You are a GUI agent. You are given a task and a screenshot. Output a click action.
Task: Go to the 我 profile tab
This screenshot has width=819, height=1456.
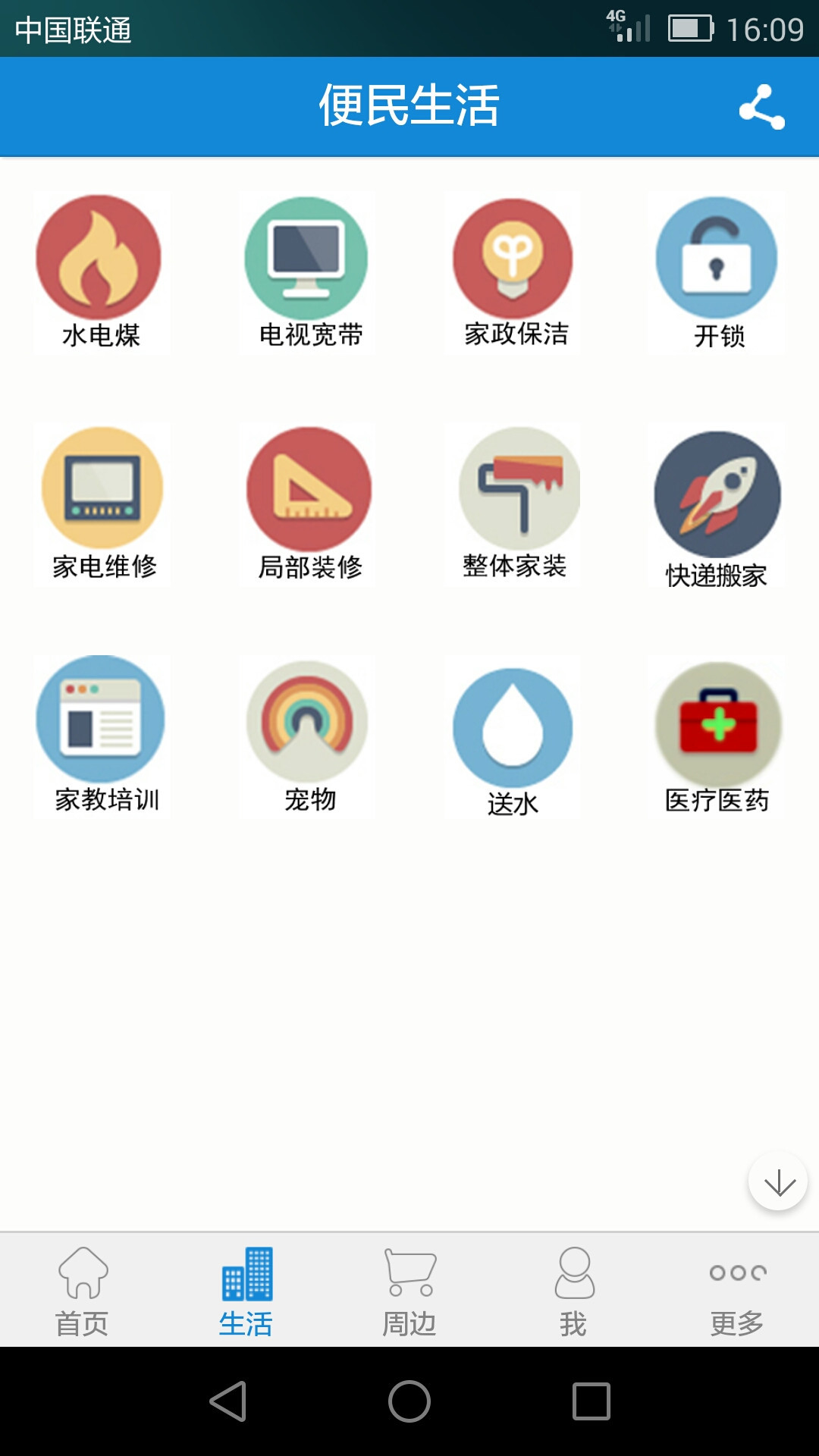pyautogui.click(x=573, y=1291)
